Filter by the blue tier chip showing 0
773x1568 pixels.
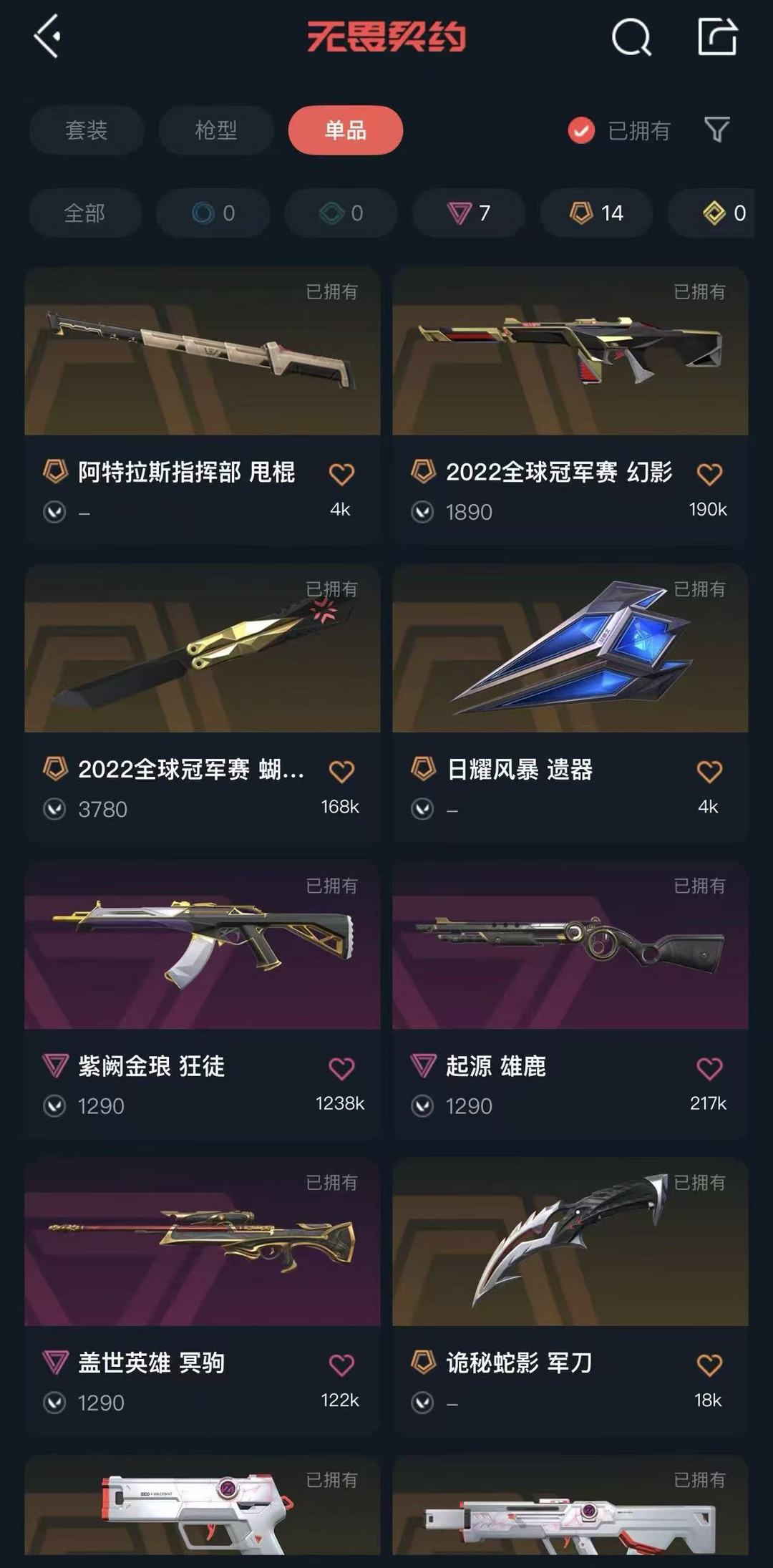[213, 213]
